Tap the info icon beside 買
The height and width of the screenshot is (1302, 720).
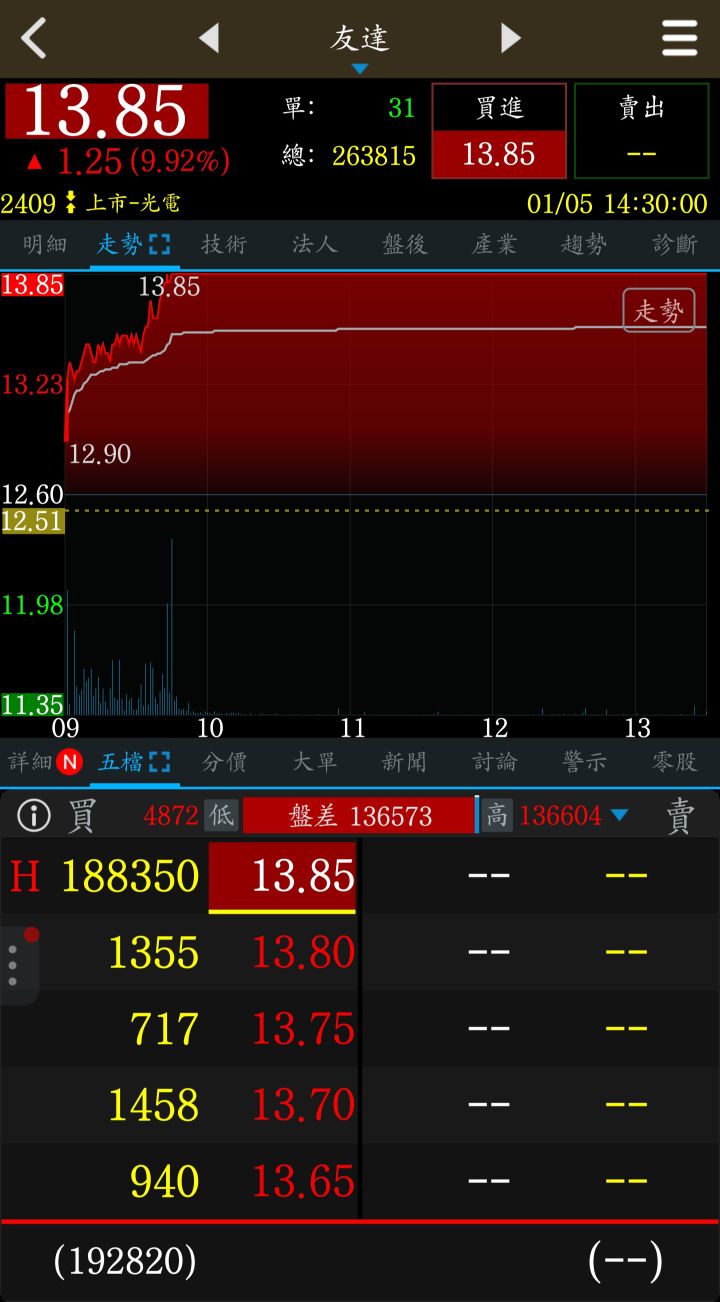[x=33, y=816]
